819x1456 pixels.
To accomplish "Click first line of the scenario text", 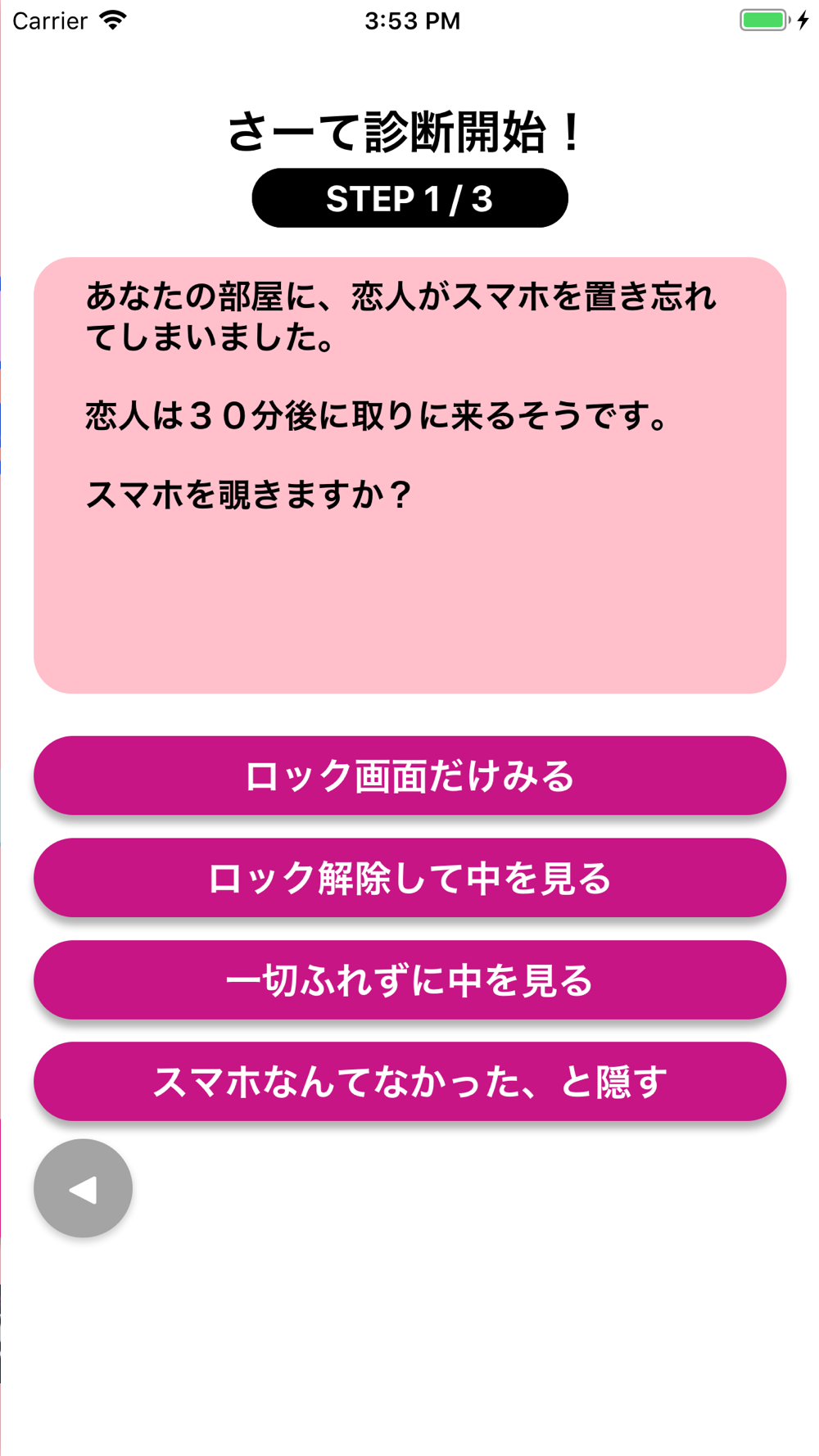I will pyautogui.click(x=401, y=299).
